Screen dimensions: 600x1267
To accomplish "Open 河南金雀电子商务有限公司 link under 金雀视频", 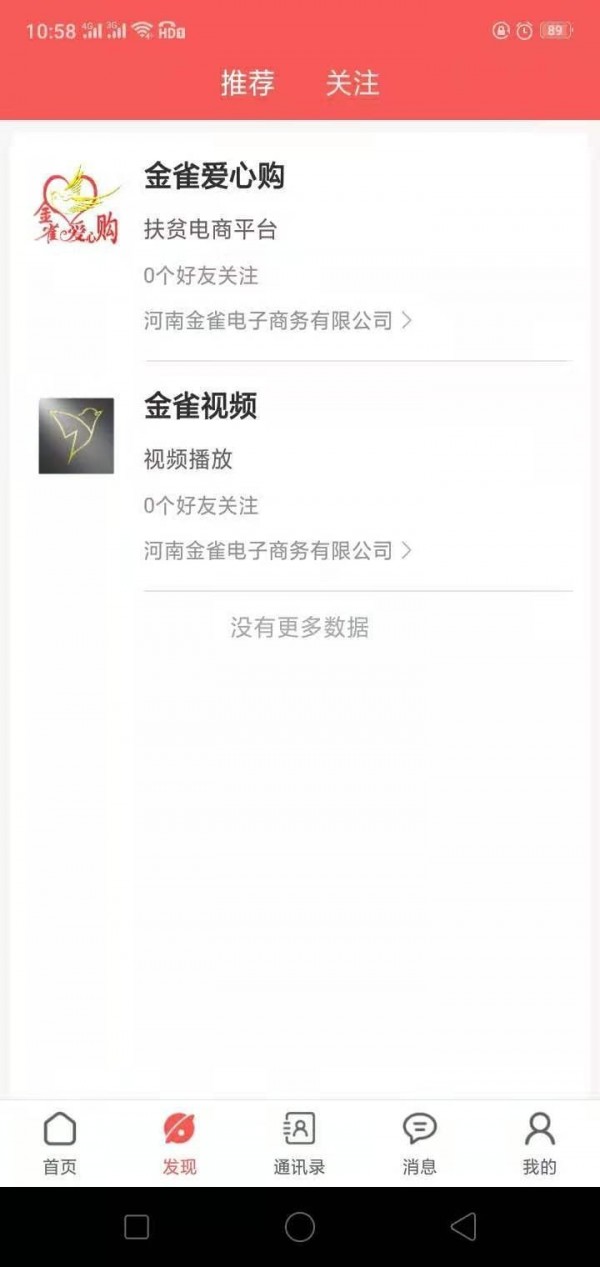I will (277, 551).
